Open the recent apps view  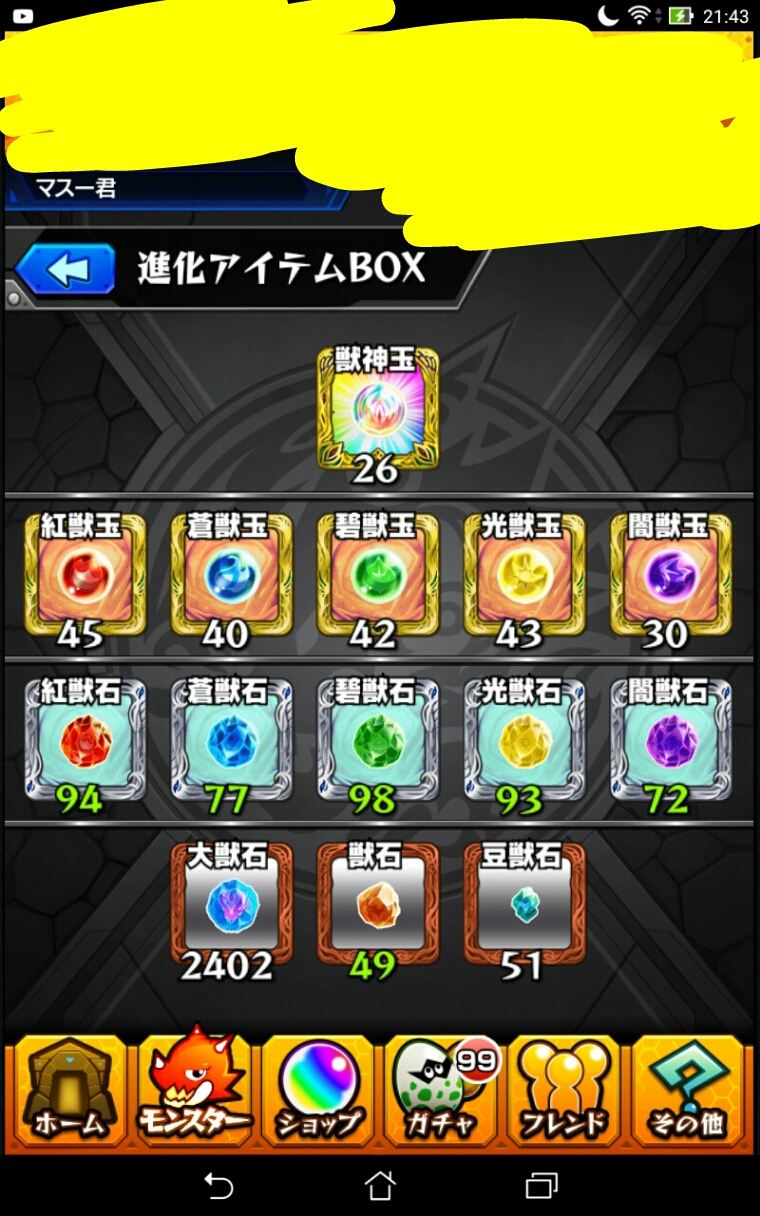540,1186
